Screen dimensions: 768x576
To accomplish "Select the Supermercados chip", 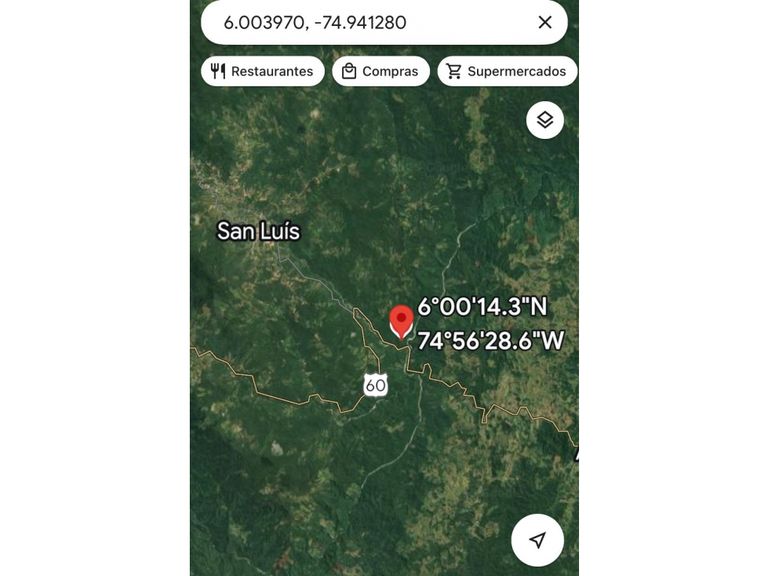I will 507,71.
